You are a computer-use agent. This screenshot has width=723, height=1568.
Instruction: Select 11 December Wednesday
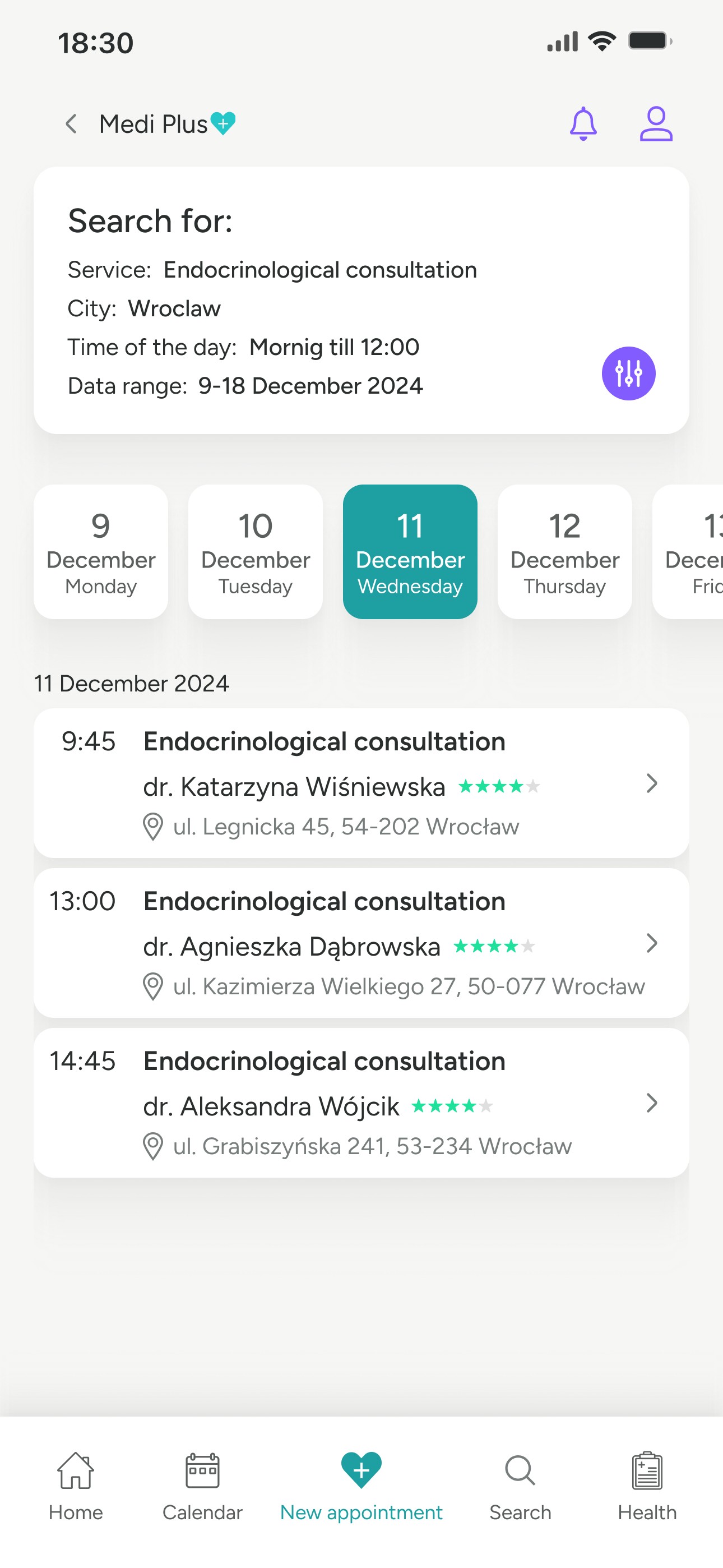point(410,551)
